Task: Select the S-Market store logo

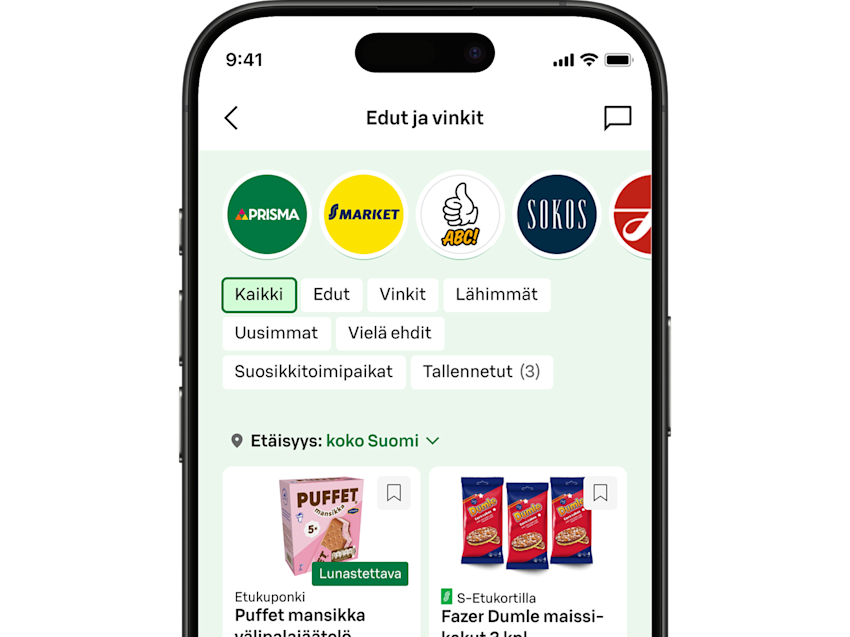Action: coord(363,214)
